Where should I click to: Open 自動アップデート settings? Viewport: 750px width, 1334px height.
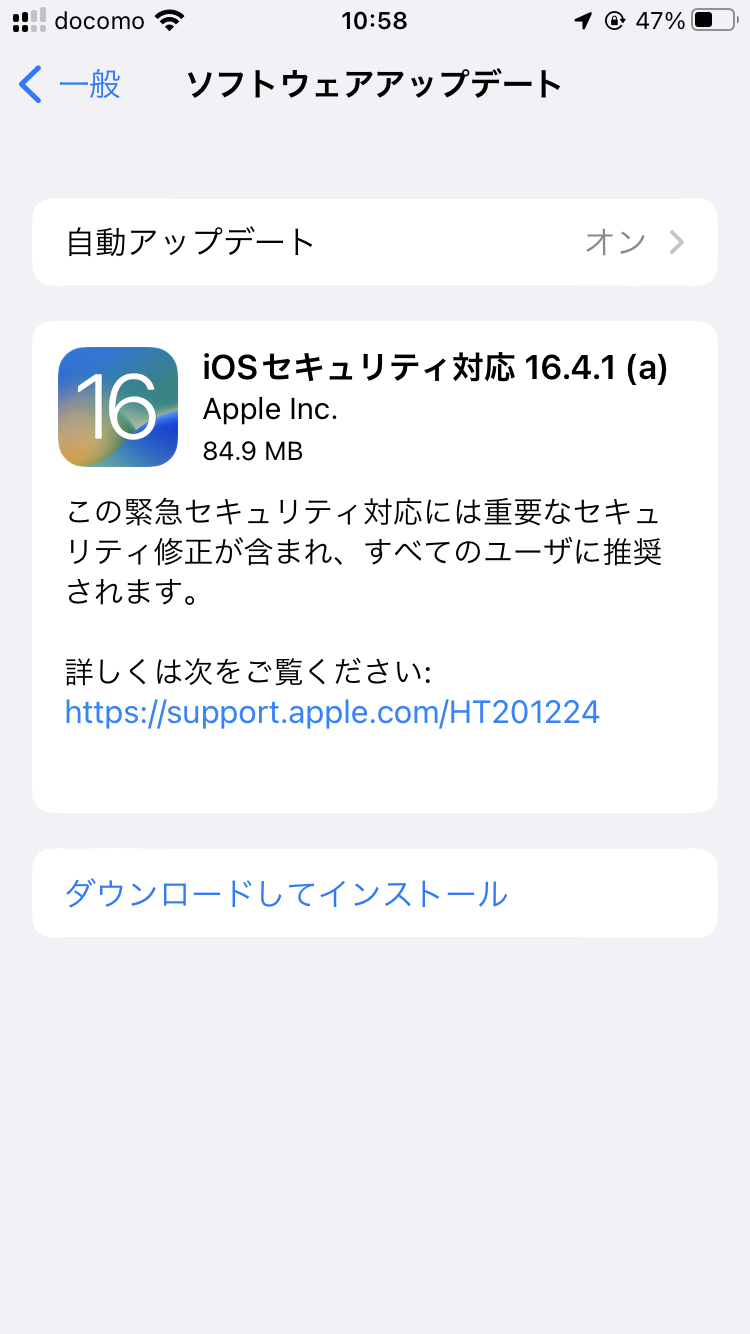click(x=375, y=241)
